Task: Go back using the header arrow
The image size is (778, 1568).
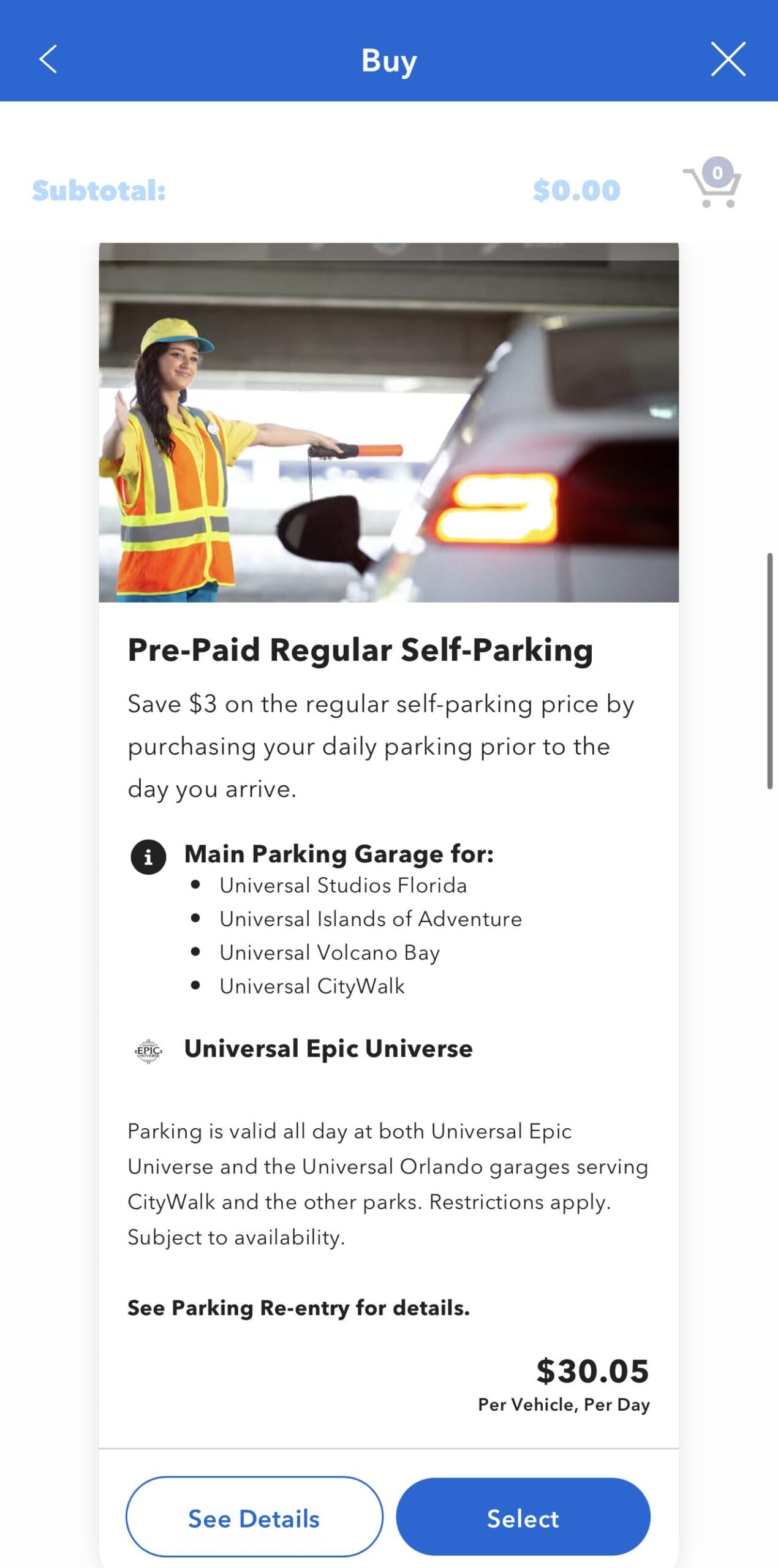Action: [48, 59]
